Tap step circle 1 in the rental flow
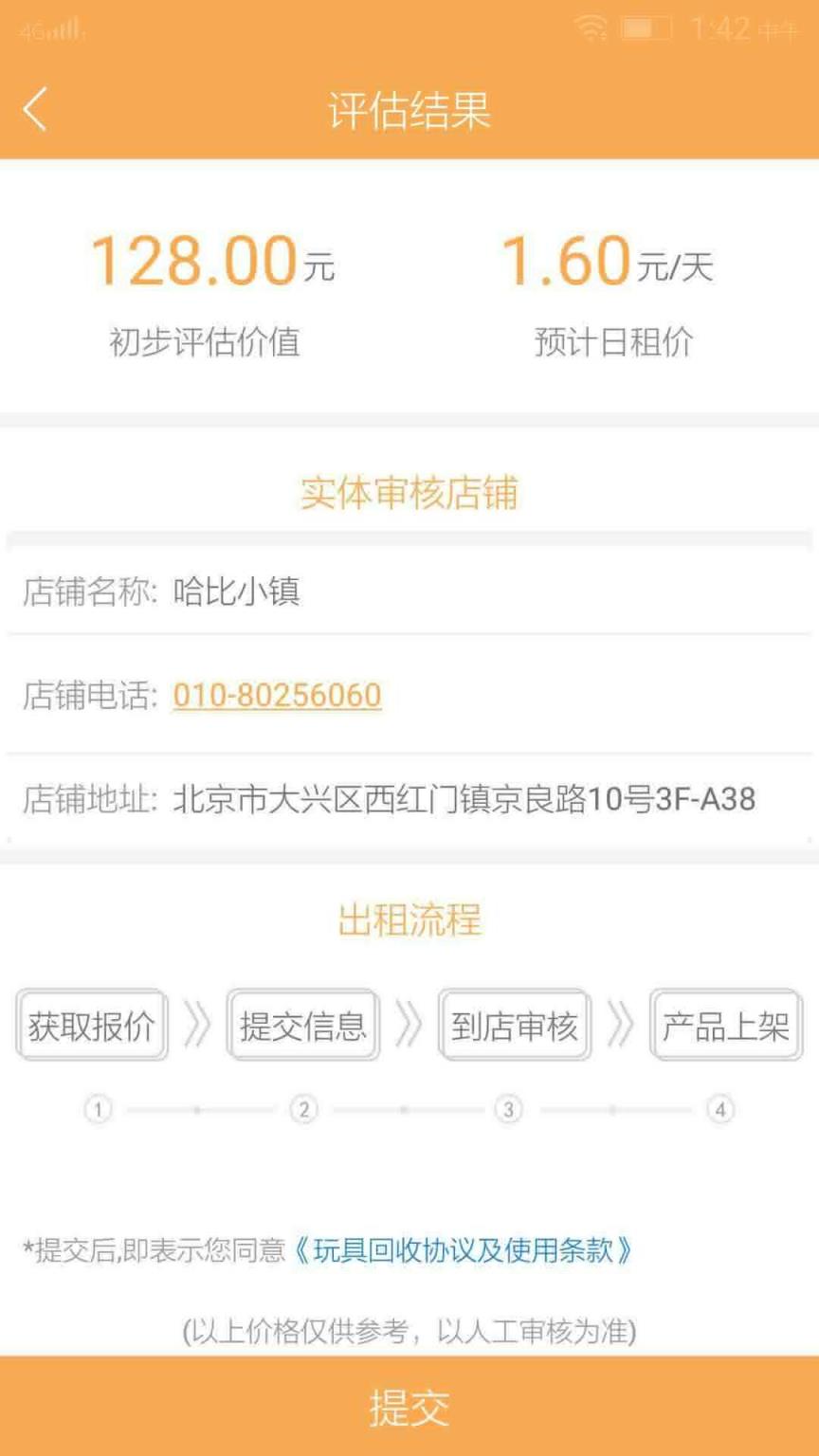Image resolution: width=819 pixels, height=1456 pixels. click(x=96, y=1107)
